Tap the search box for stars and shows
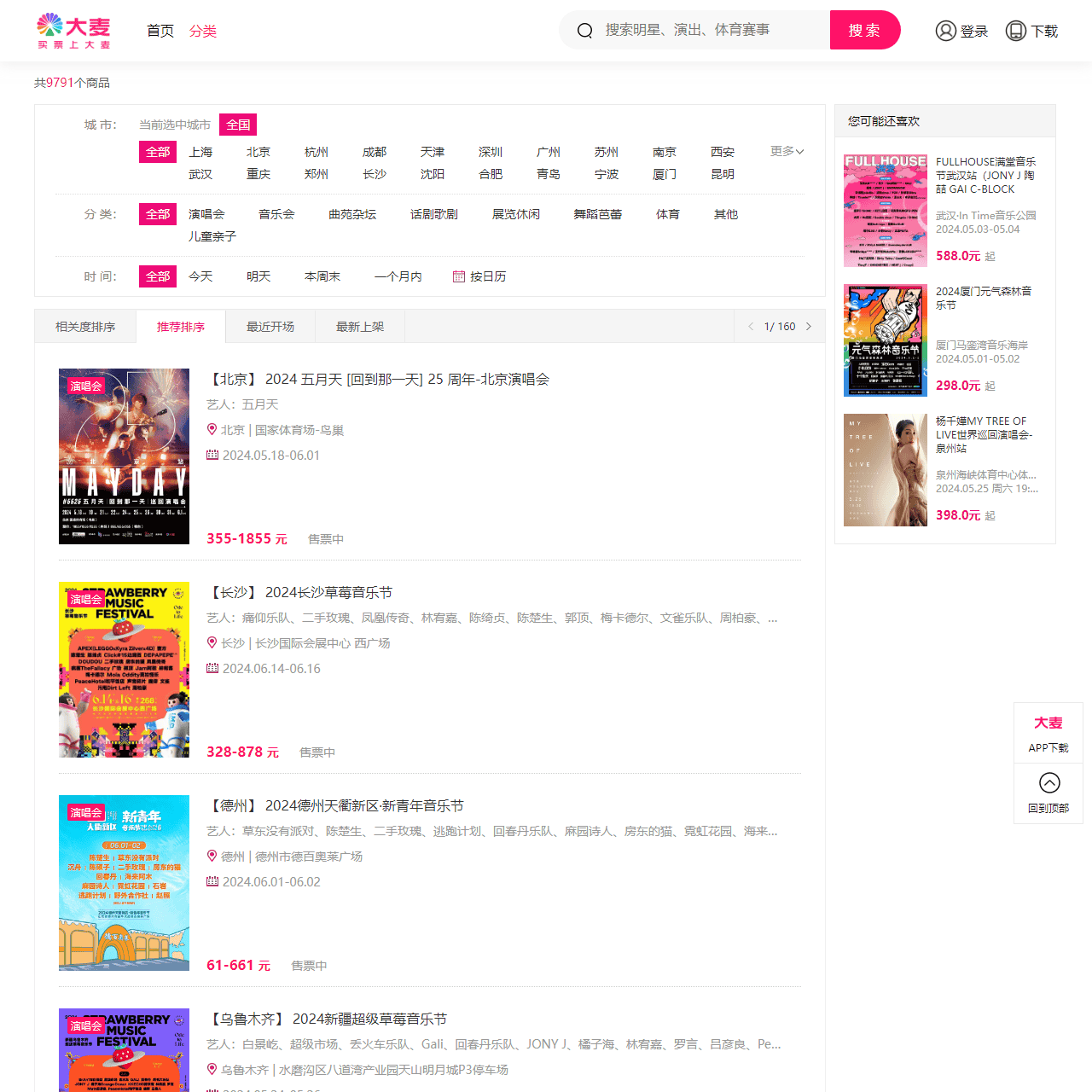Image resolution: width=1092 pixels, height=1092 pixels. coord(708,30)
